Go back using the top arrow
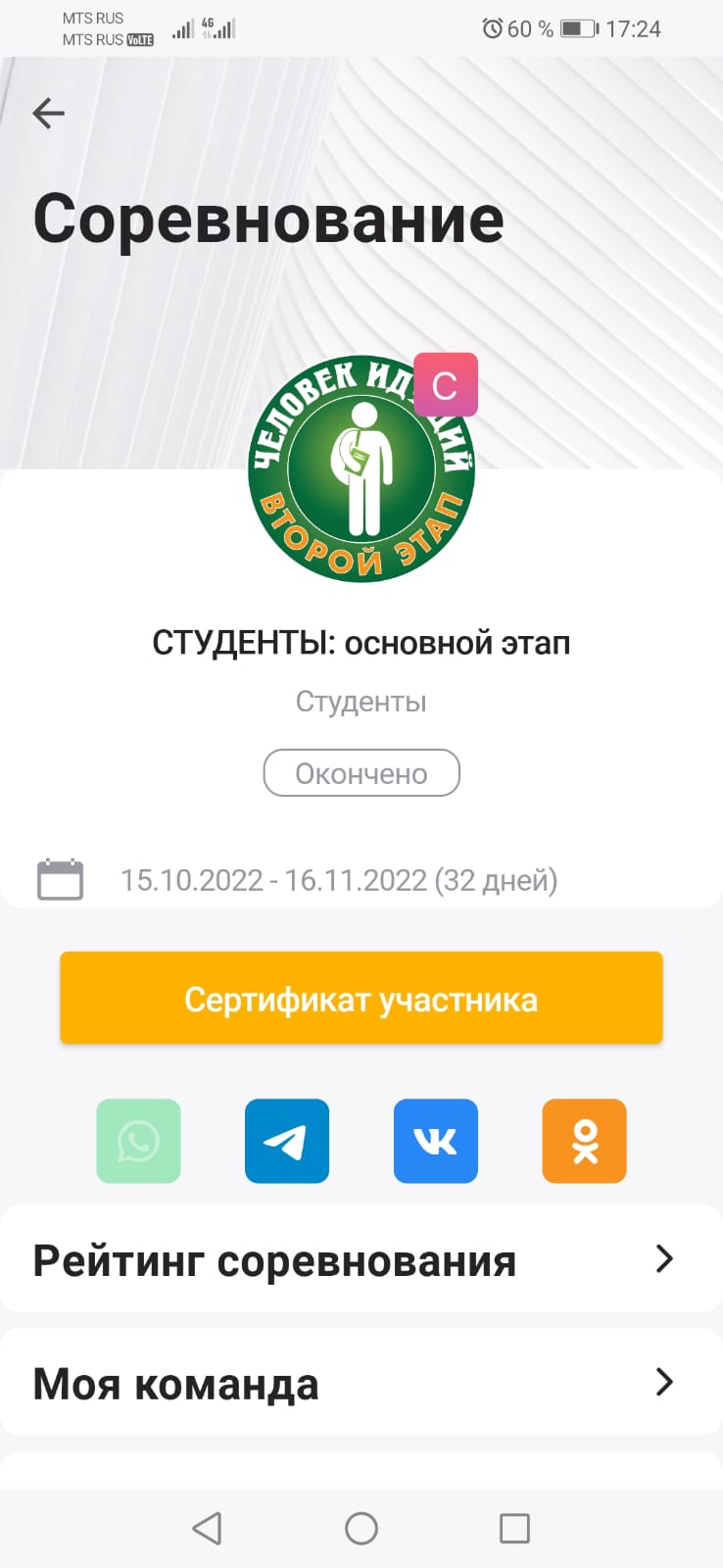This screenshot has height=1568, width=723. (x=48, y=114)
